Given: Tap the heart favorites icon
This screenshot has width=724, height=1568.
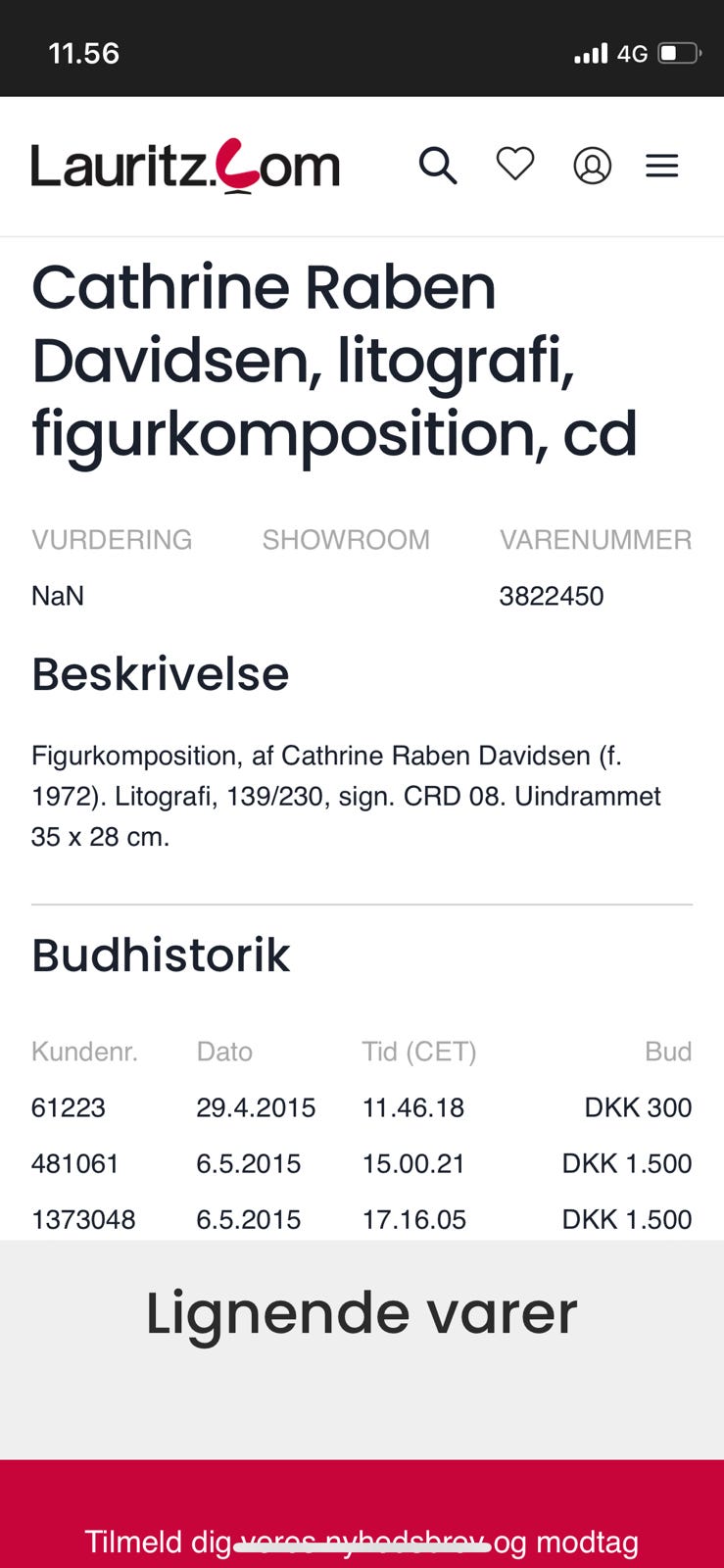Looking at the screenshot, I should pos(515,166).
